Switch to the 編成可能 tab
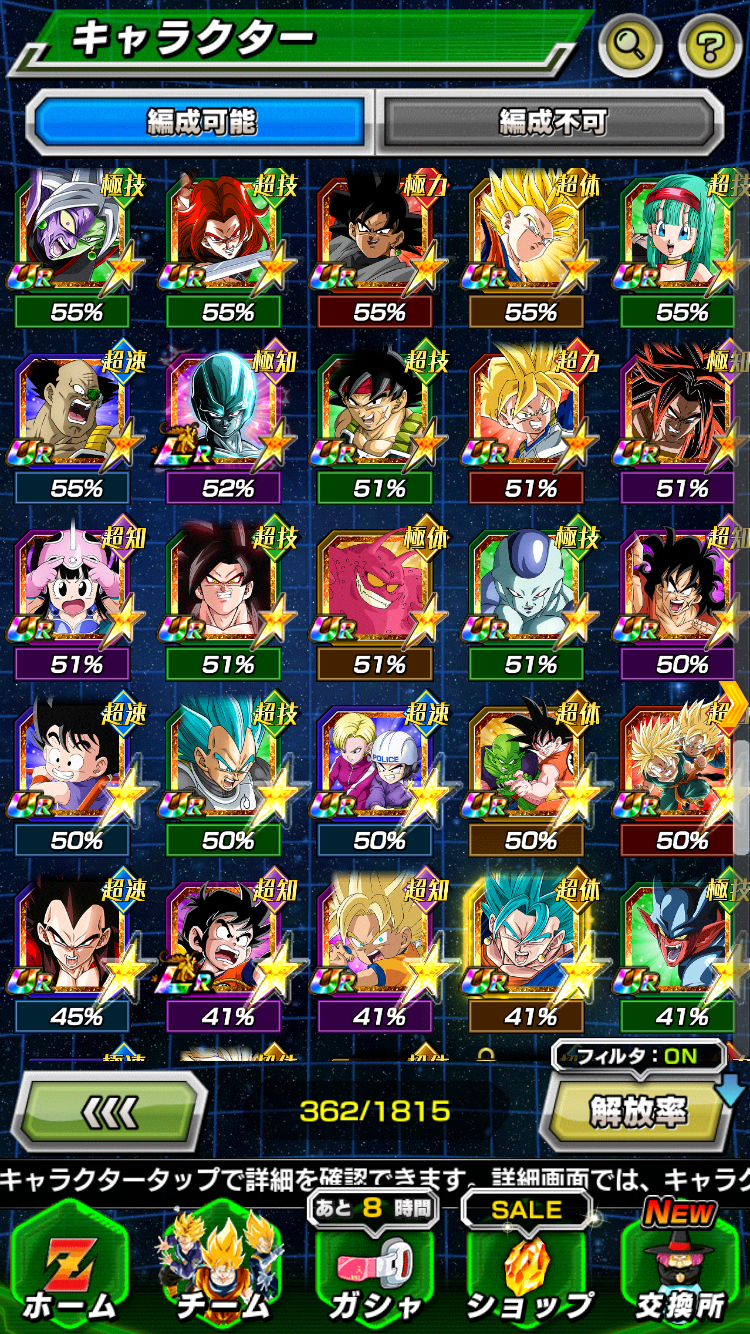The height and width of the screenshot is (1334, 750). click(x=202, y=123)
